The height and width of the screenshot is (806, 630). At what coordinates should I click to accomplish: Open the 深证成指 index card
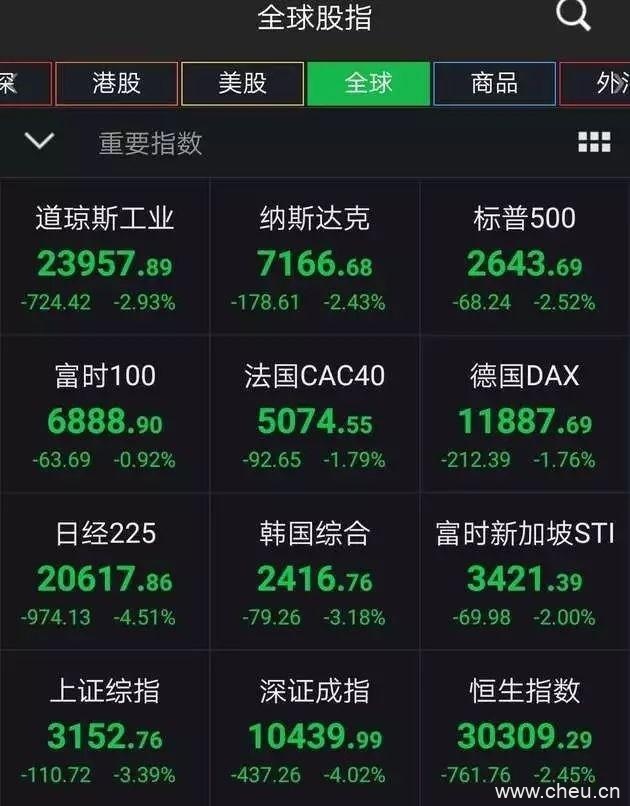[314, 730]
